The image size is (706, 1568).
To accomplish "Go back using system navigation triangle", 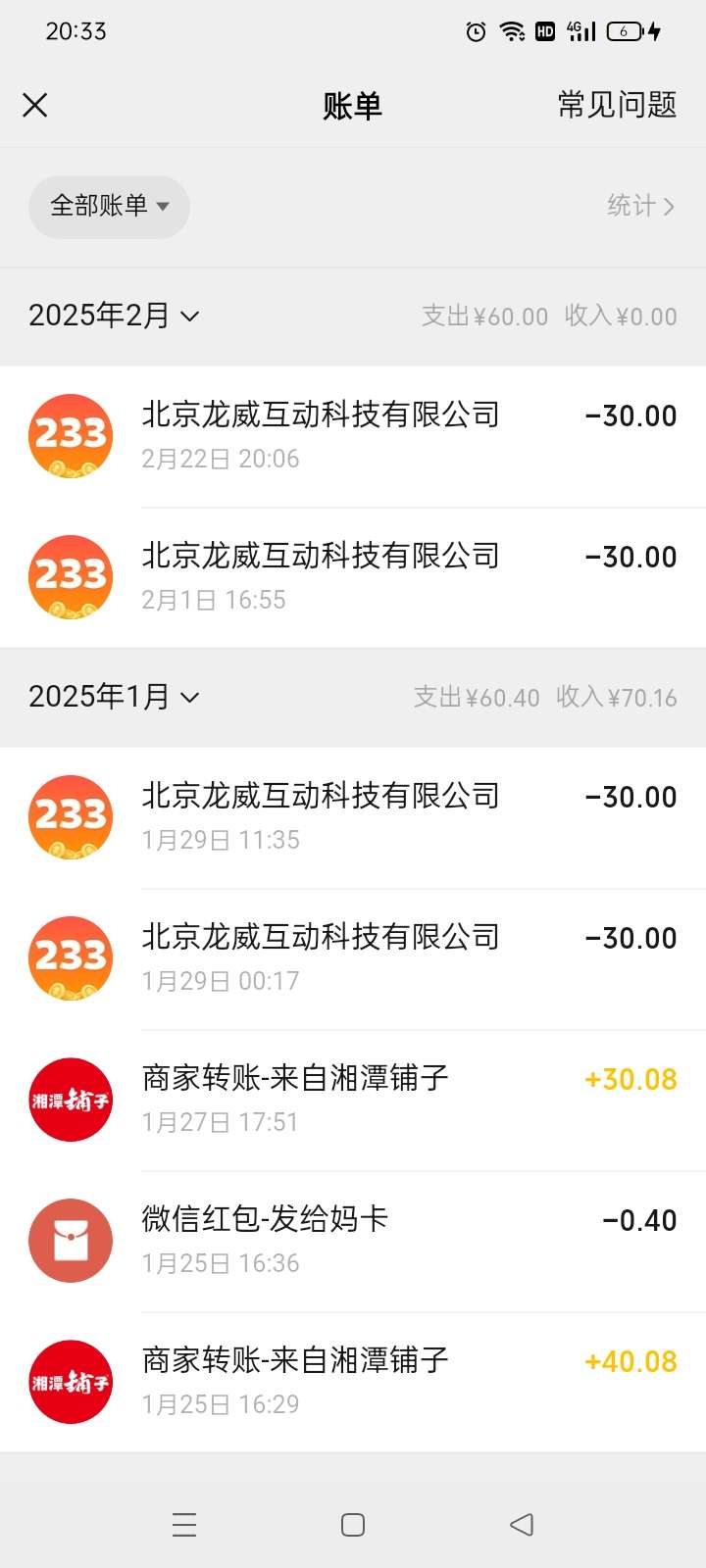I will click(522, 1525).
